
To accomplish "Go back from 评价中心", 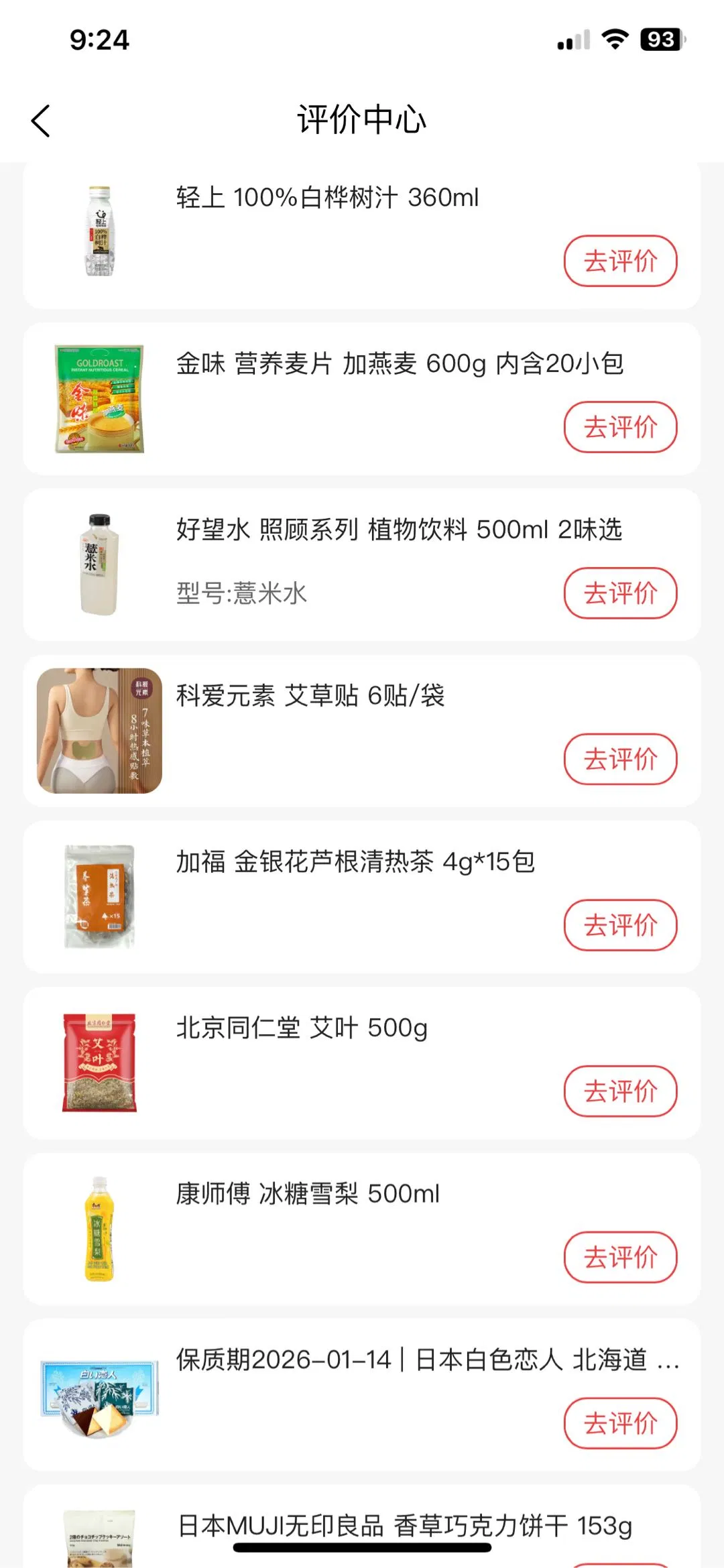I will click(41, 121).
